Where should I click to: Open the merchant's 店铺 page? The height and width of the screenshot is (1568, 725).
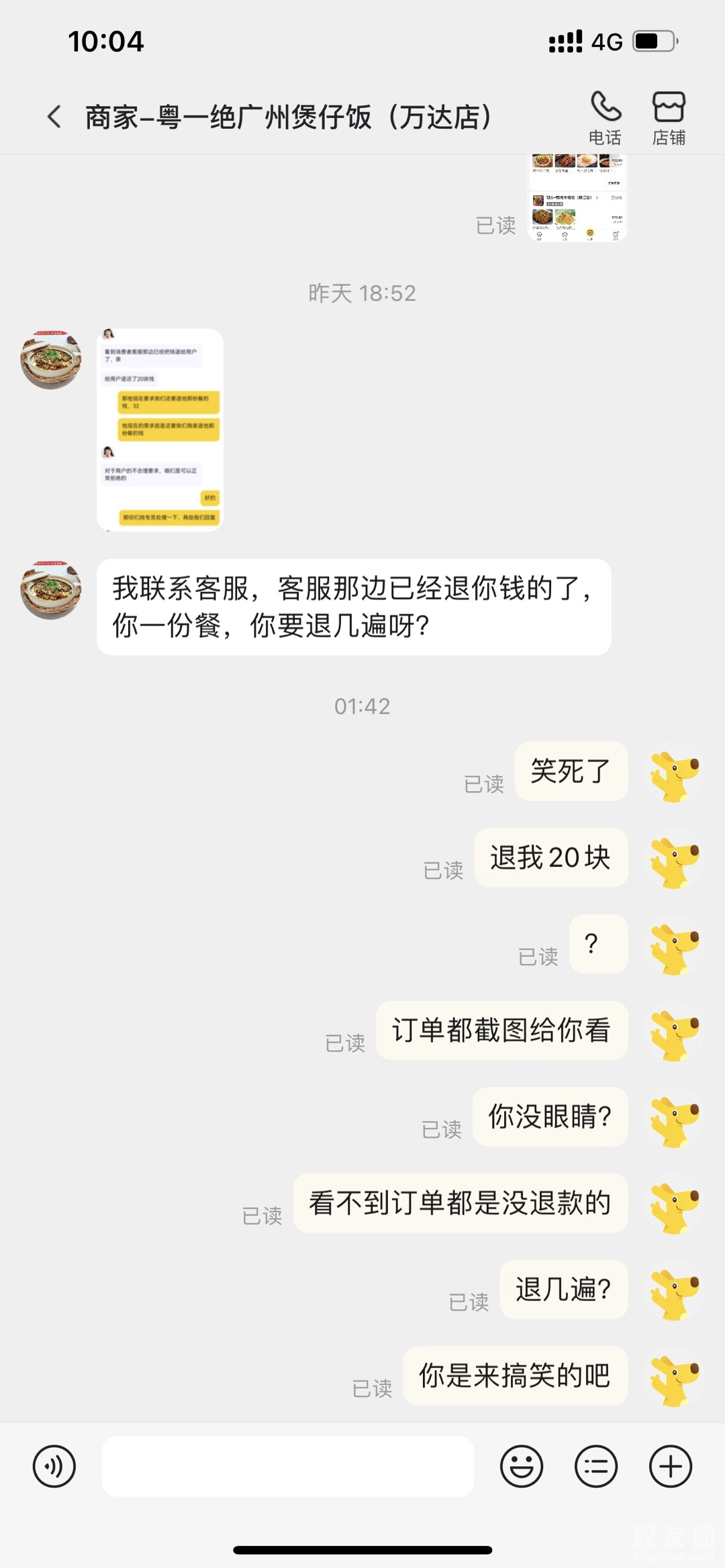[x=669, y=118]
